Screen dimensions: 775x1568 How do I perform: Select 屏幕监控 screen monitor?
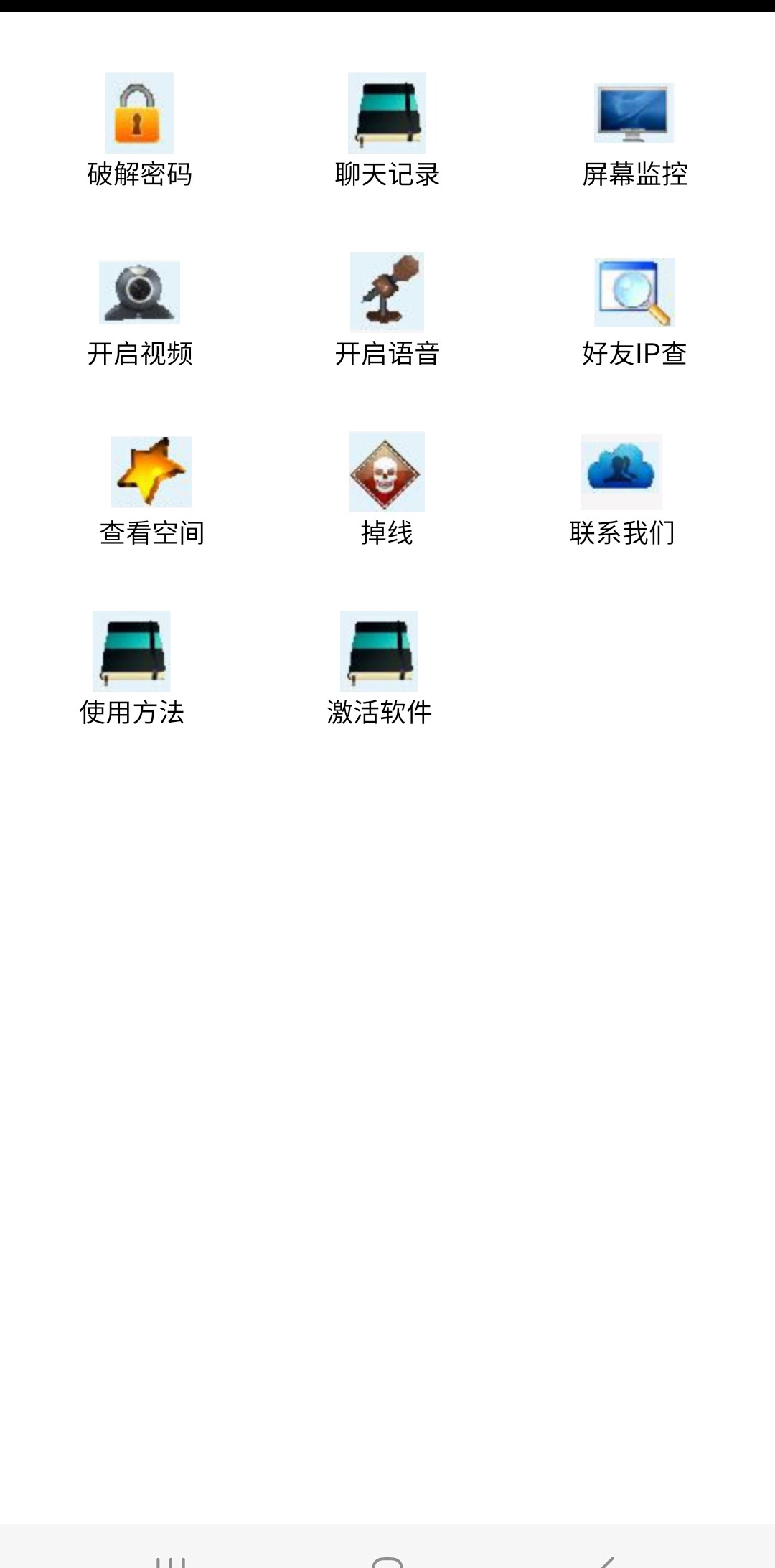tap(634, 135)
